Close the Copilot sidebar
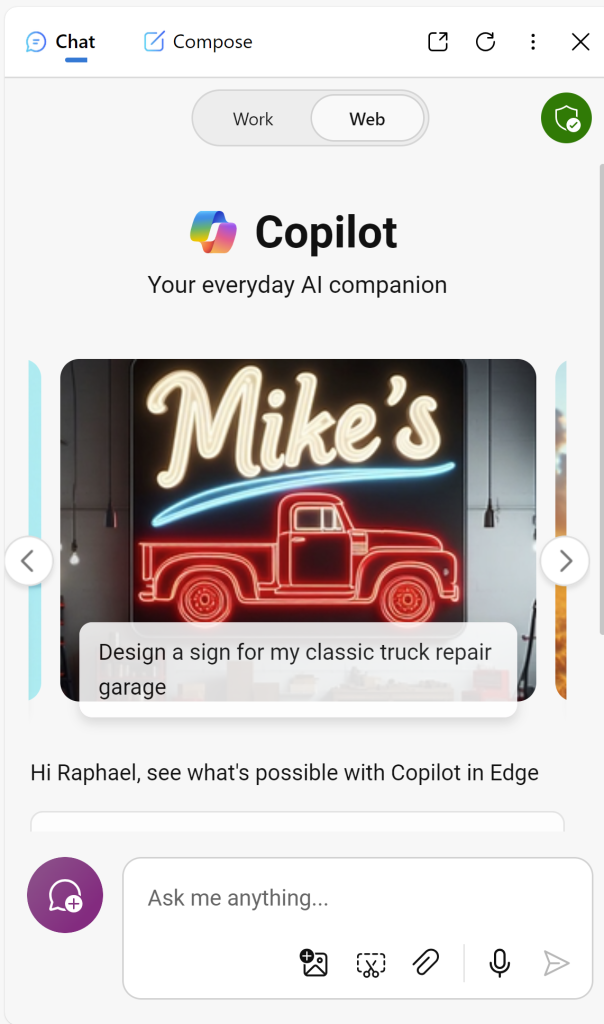Viewport: 604px width, 1024px height. 580,42
